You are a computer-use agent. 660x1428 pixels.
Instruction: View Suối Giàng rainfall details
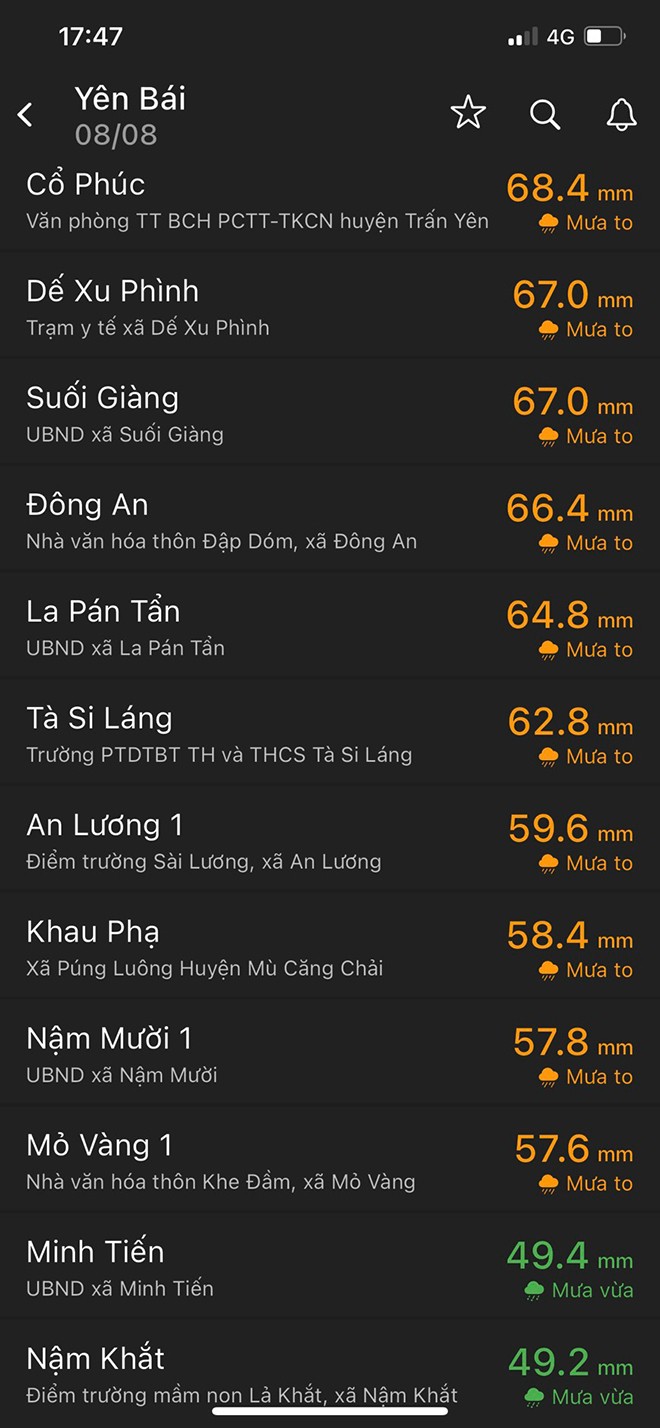[x=330, y=411]
